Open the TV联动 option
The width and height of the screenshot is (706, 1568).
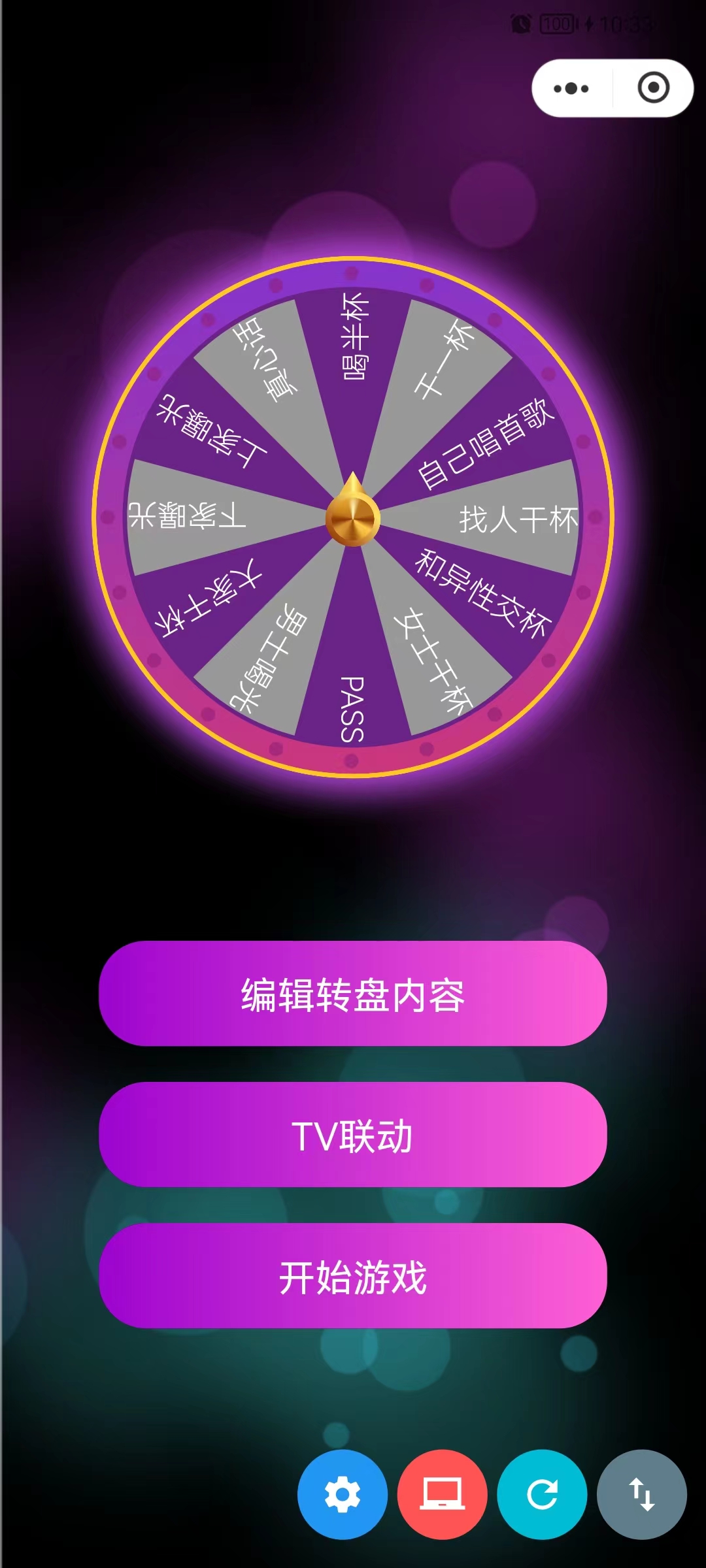point(352,1135)
